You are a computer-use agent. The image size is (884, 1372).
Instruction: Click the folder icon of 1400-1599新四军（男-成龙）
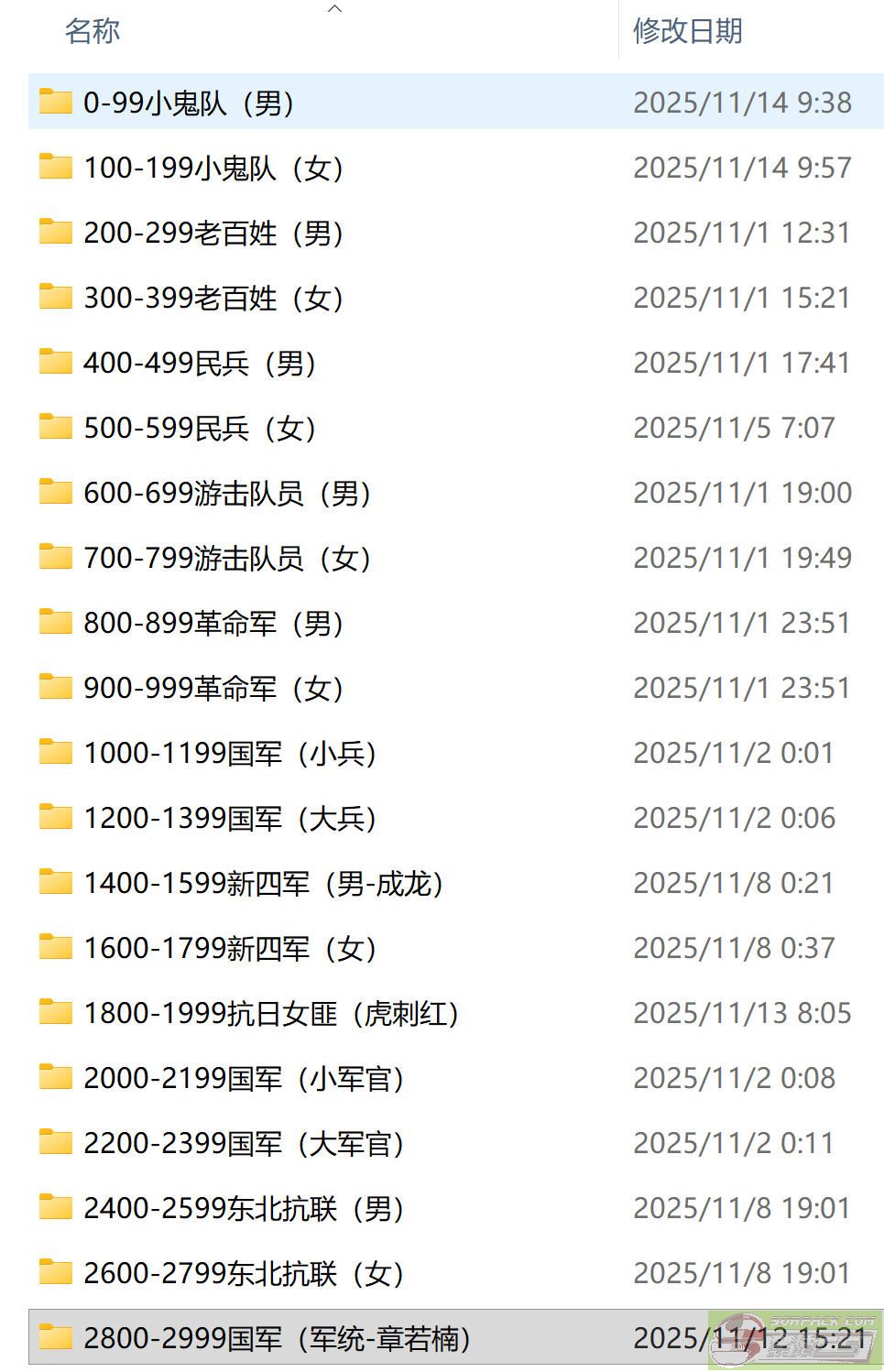55,883
